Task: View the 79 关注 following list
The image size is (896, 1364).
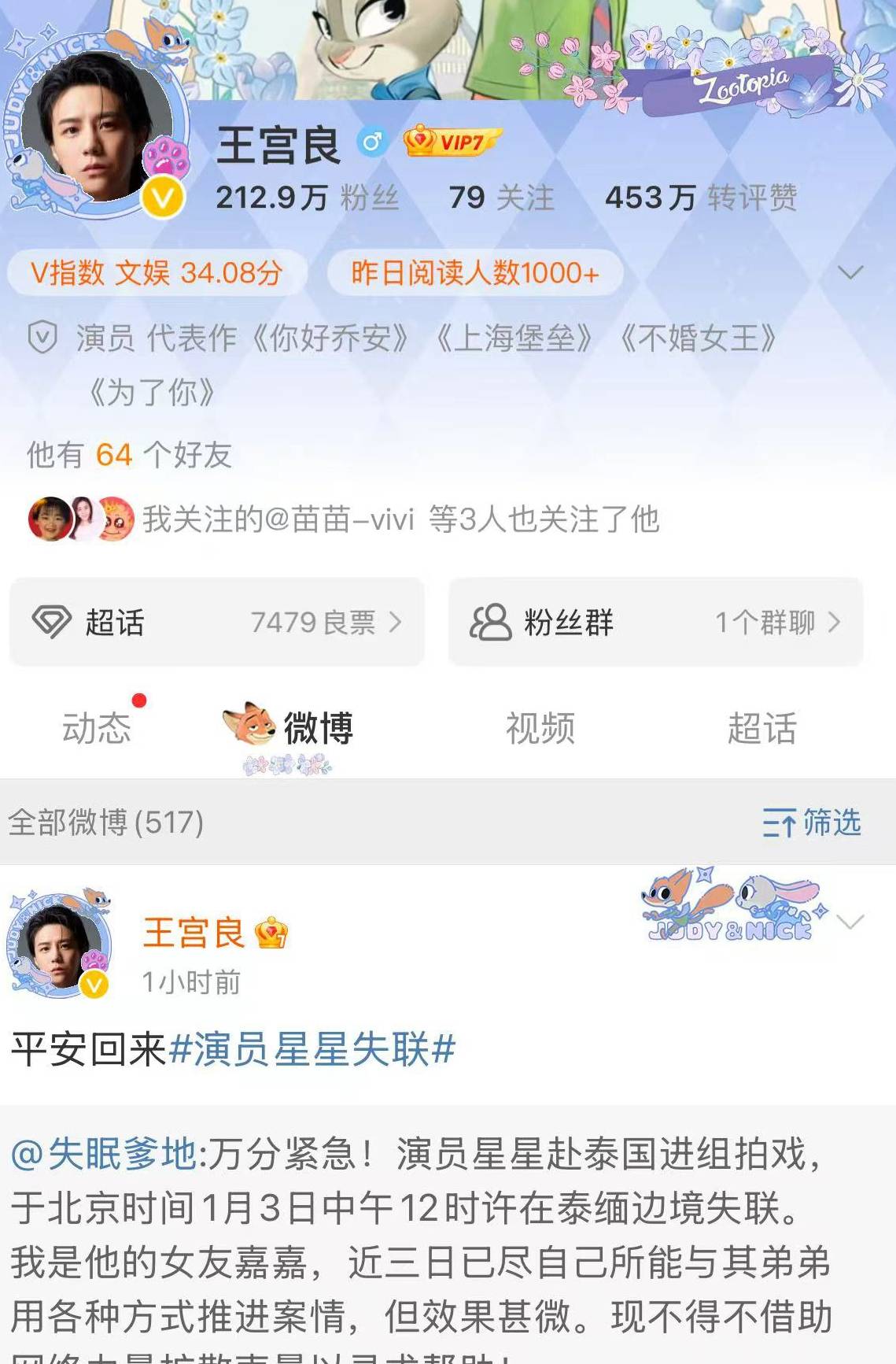Action: tap(501, 198)
